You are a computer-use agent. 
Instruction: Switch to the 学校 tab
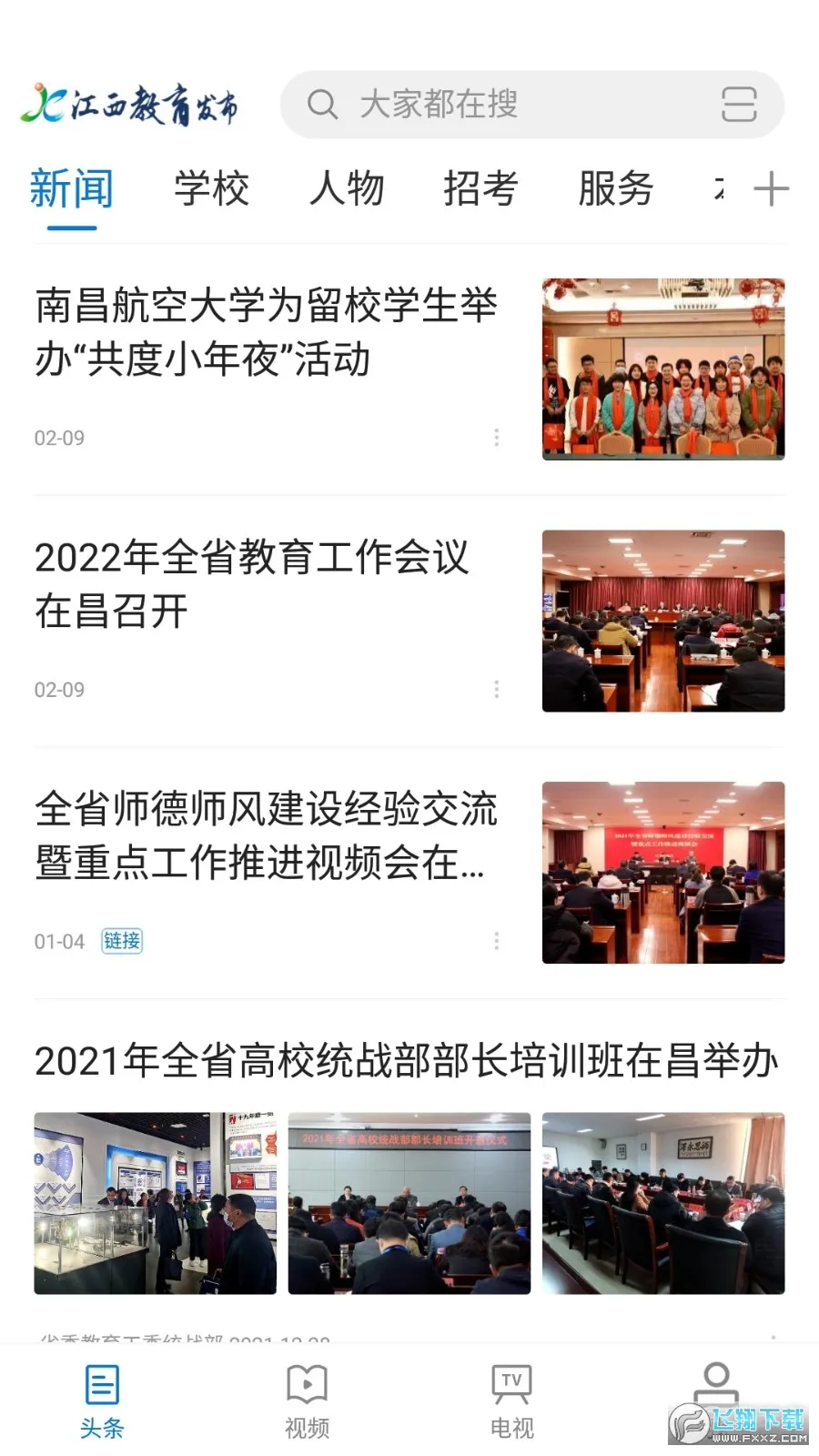pyautogui.click(x=212, y=189)
